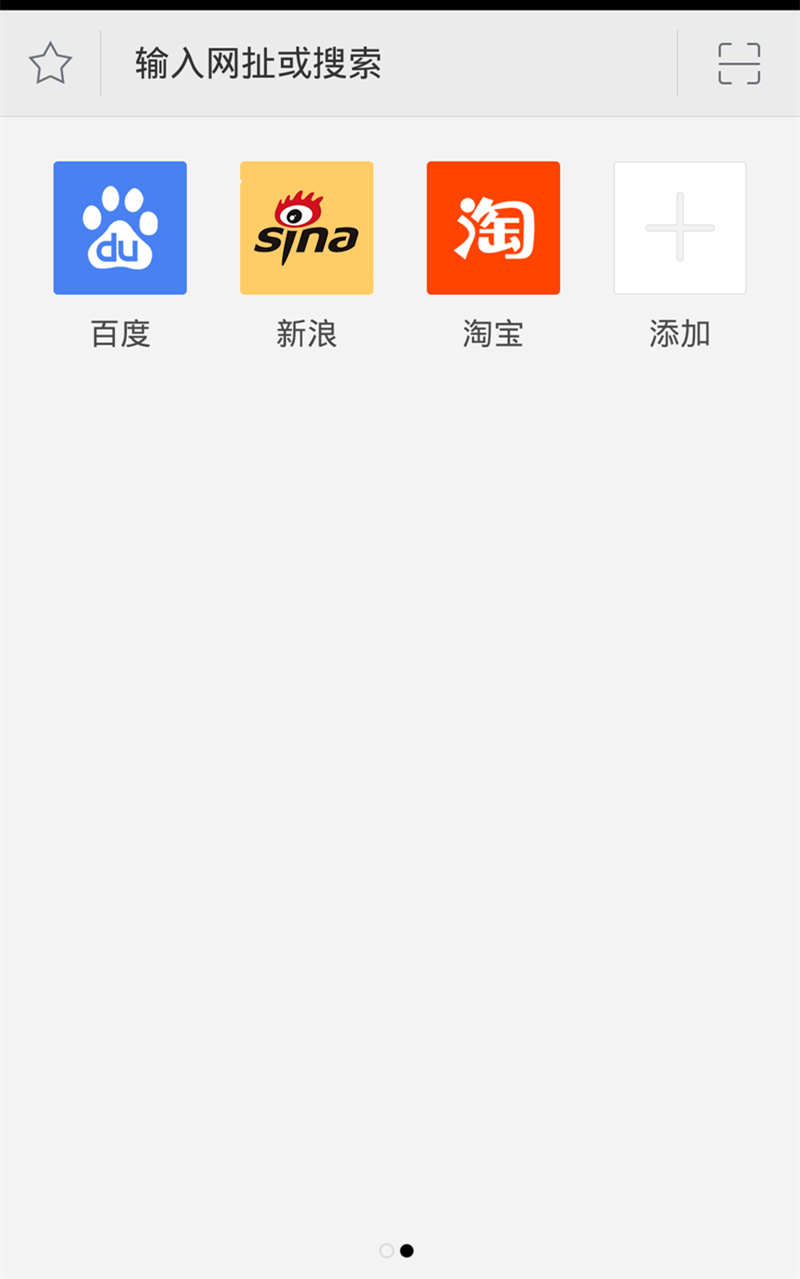Tap the empty Add tile with plus sign

[680, 227]
